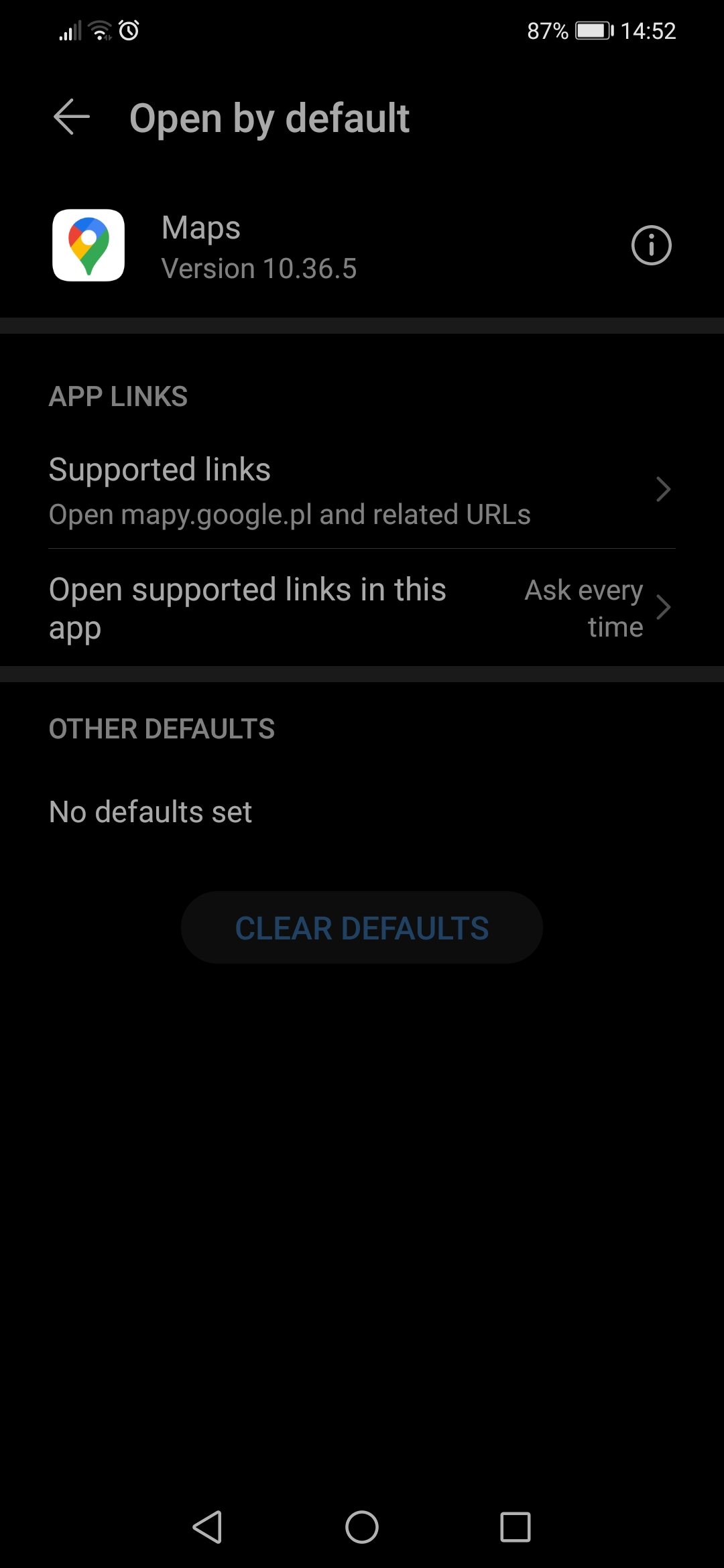Tap the system home button

point(362,1527)
